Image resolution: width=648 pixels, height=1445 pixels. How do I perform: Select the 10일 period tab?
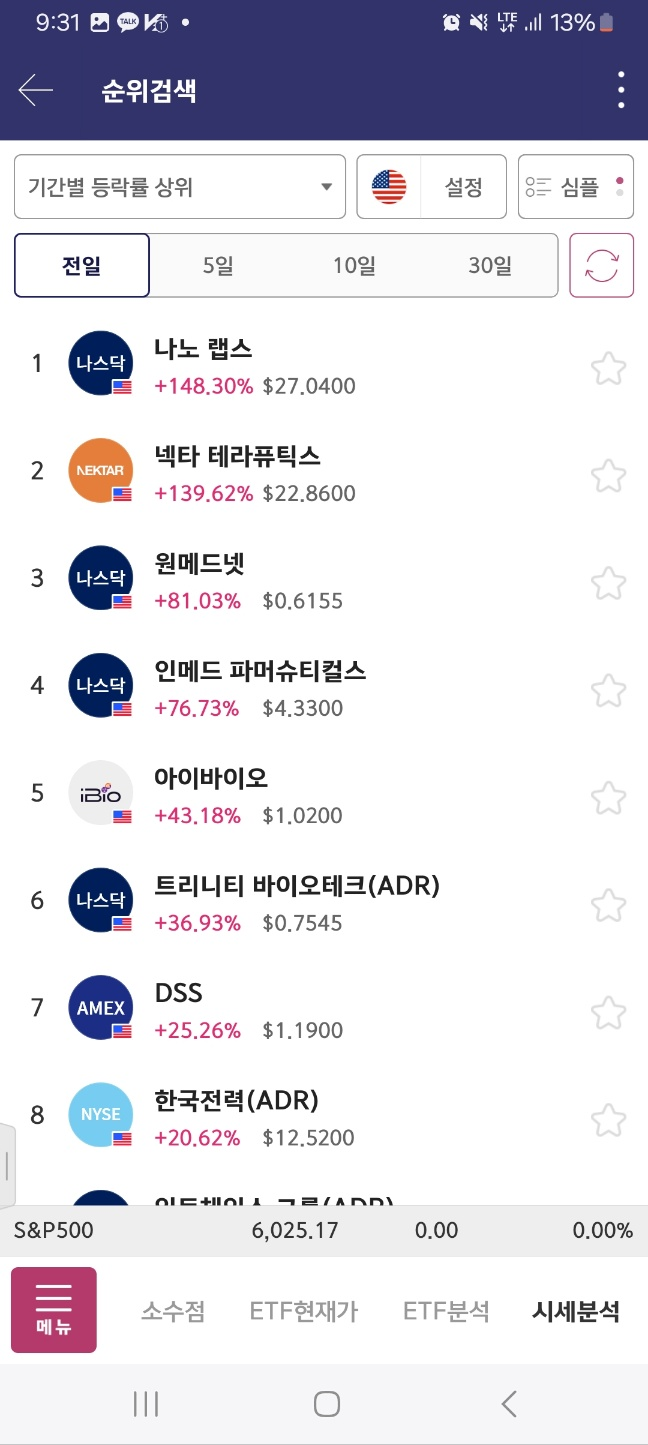point(354,266)
